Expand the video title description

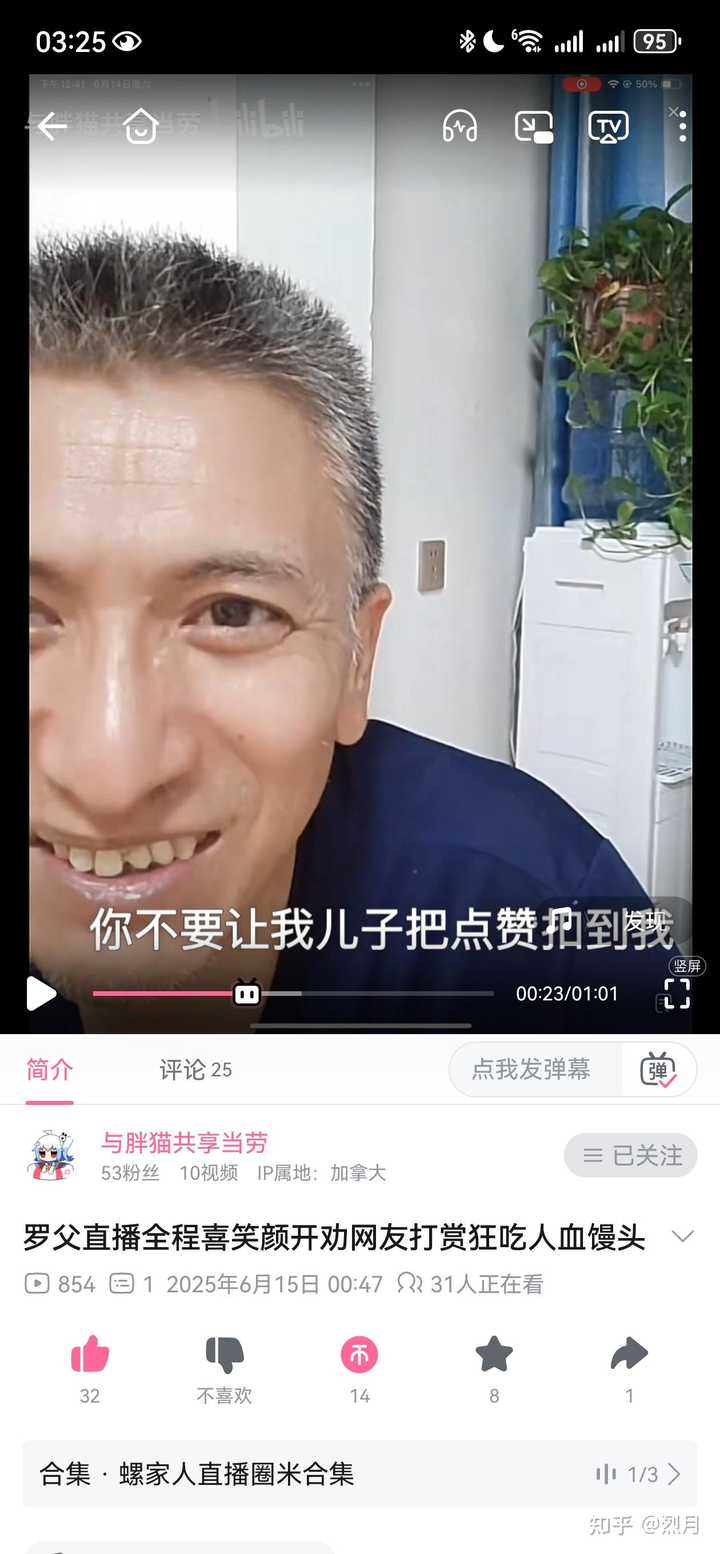[x=683, y=1237]
